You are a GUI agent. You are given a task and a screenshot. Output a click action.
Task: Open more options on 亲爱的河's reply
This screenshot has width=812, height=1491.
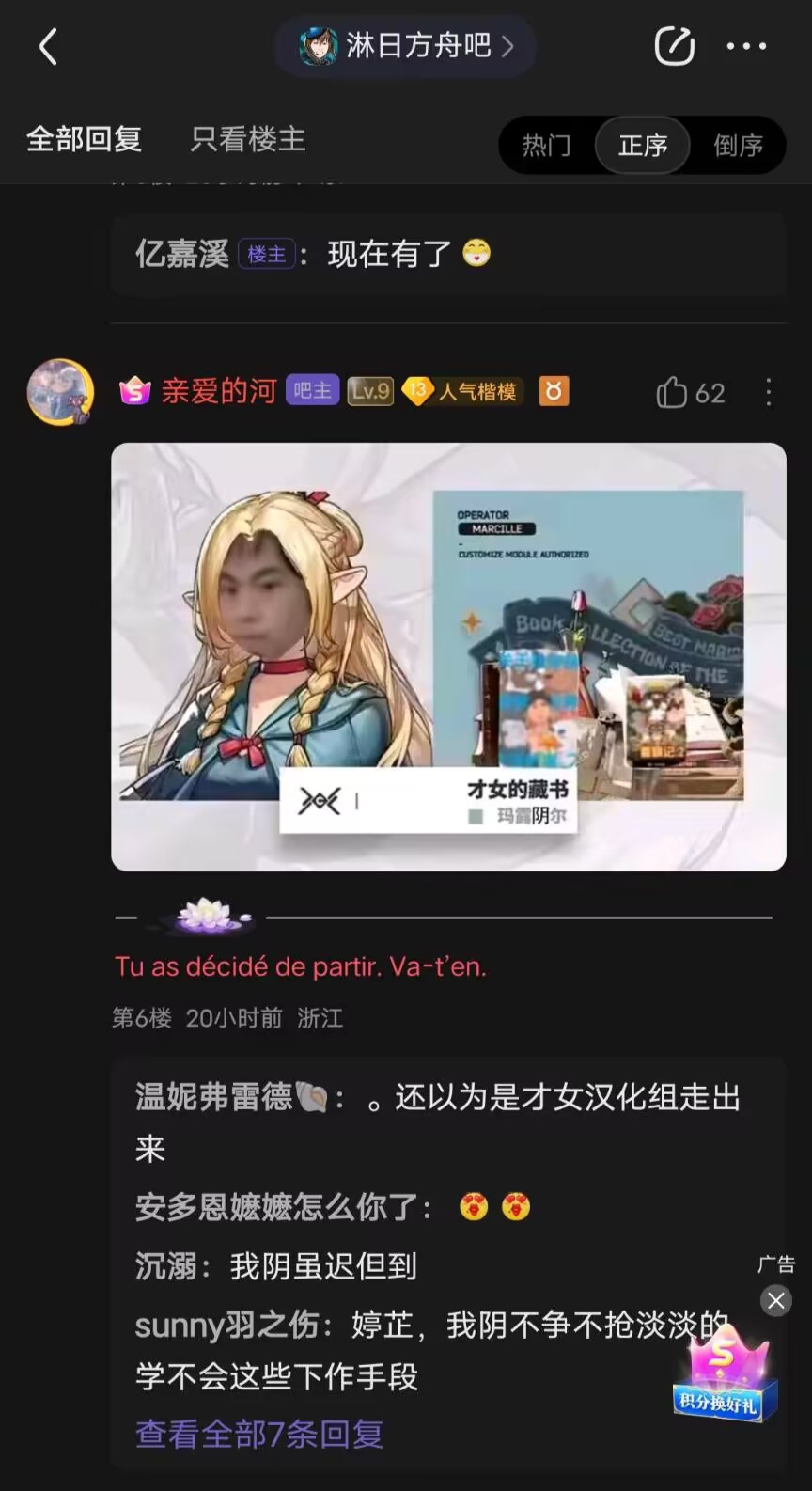769,392
